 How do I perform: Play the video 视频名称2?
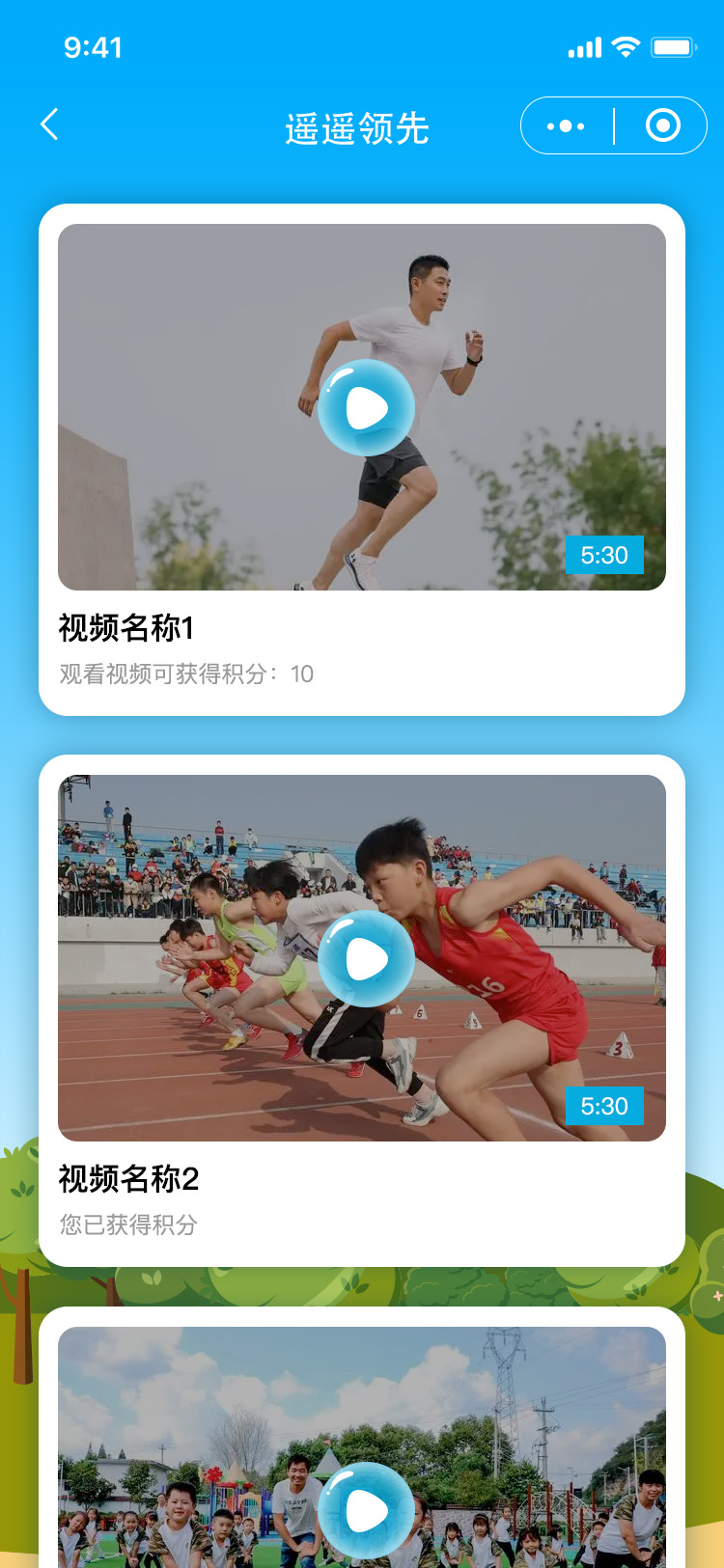click(366, 959)
